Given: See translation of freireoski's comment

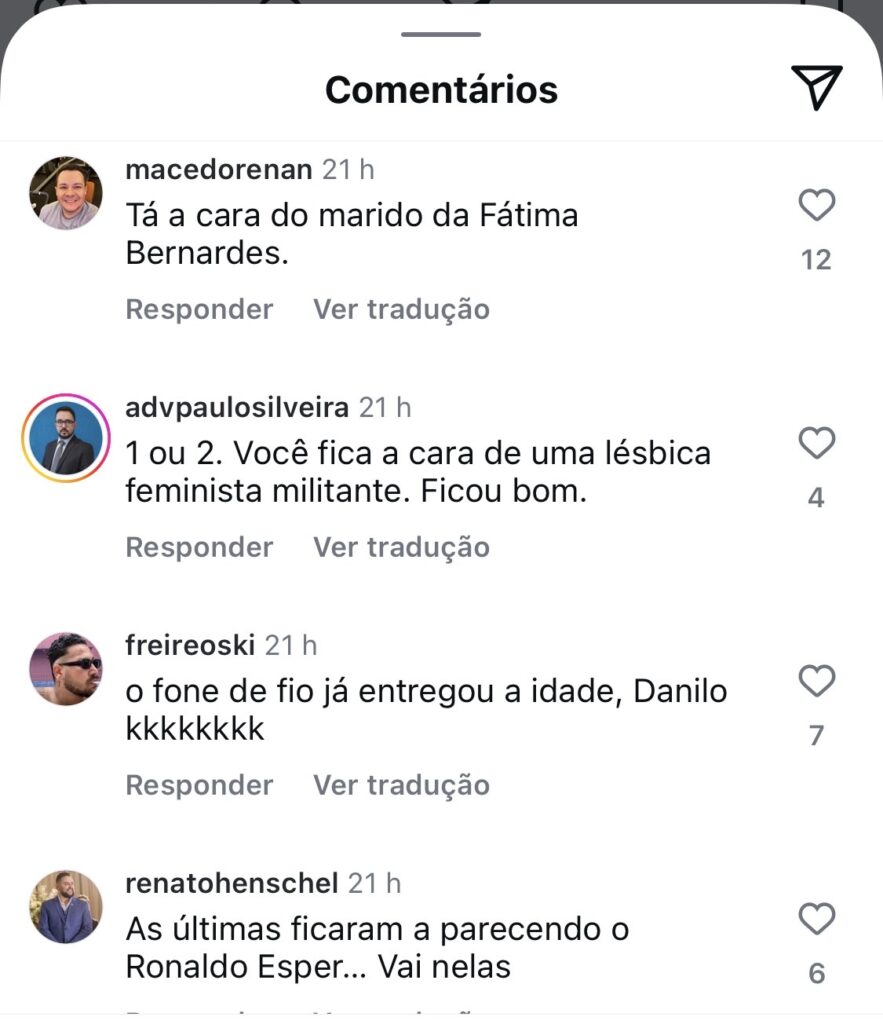Looking at the screenshot, I should coord(401,786).
